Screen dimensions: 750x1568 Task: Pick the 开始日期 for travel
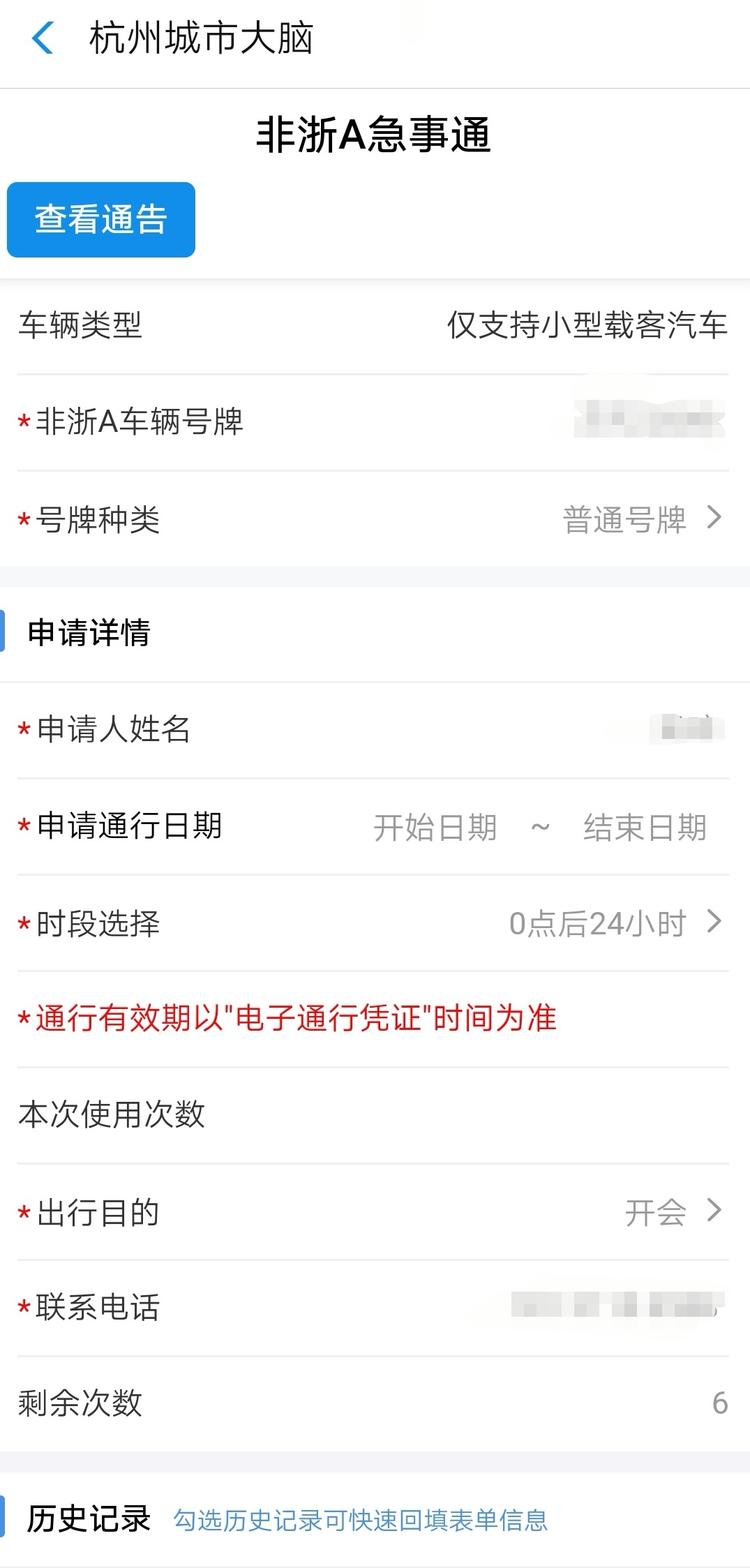click(435, 827)
